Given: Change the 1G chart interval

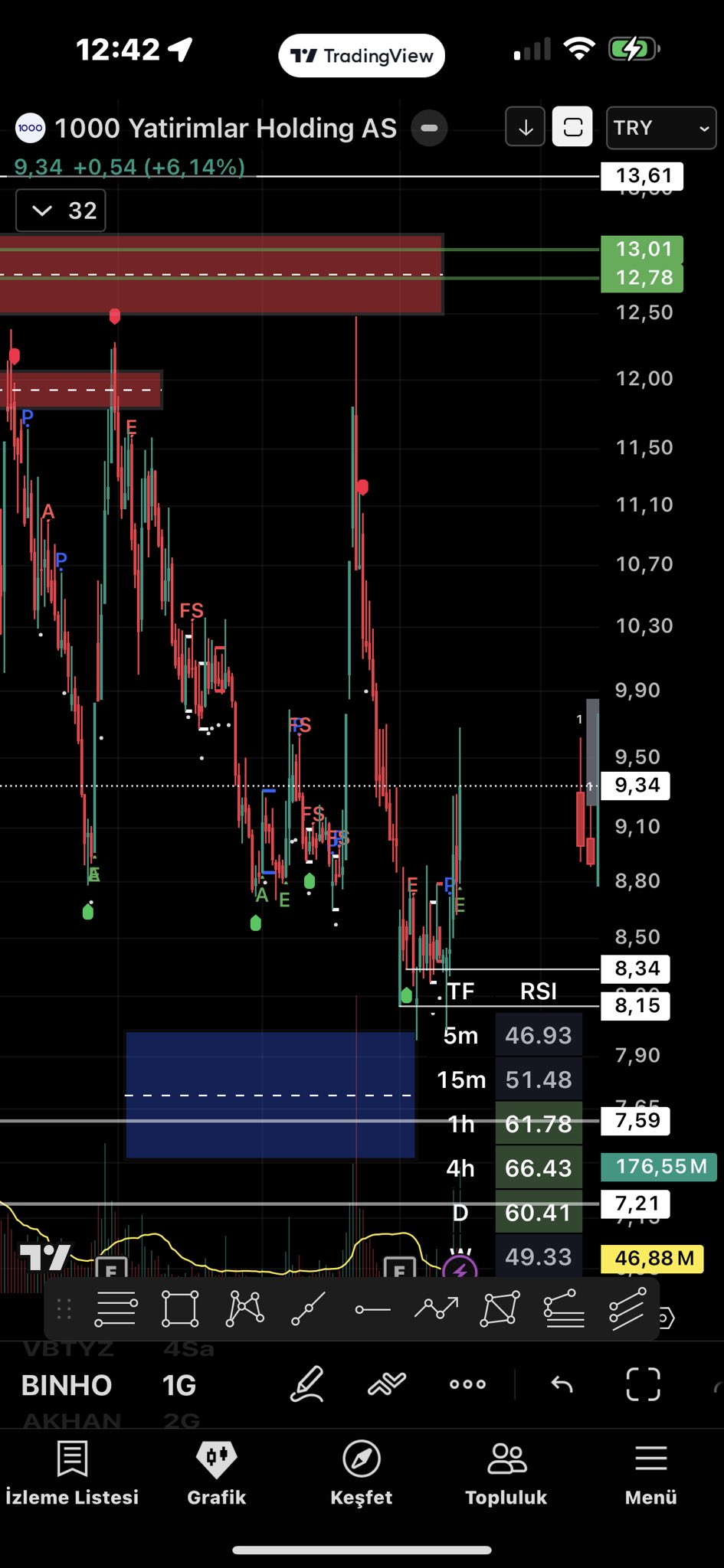Looking at the screenshot, I should point(179,1385).
